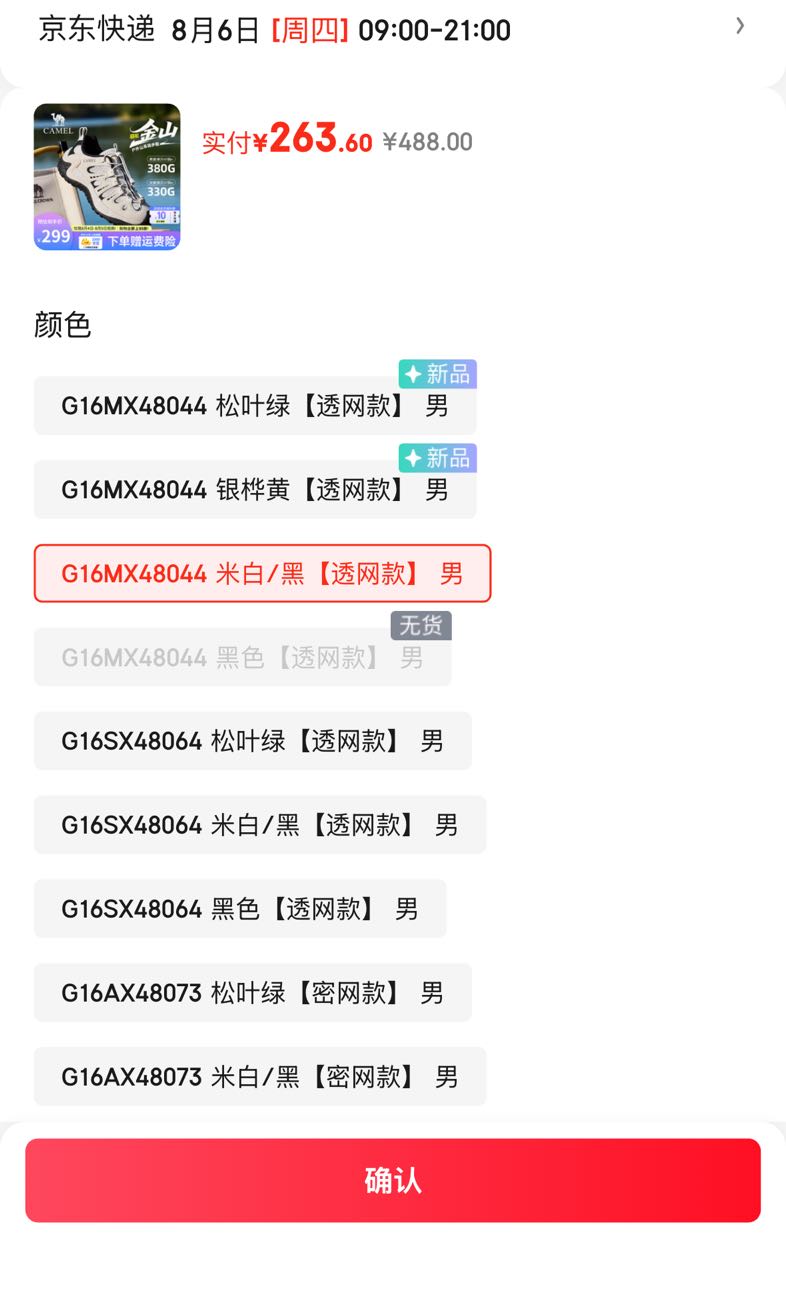The width and height of the screenshot is (786, 1307).
Task: Confirm selection with the 确认 button
Action: coord(393,1181)
